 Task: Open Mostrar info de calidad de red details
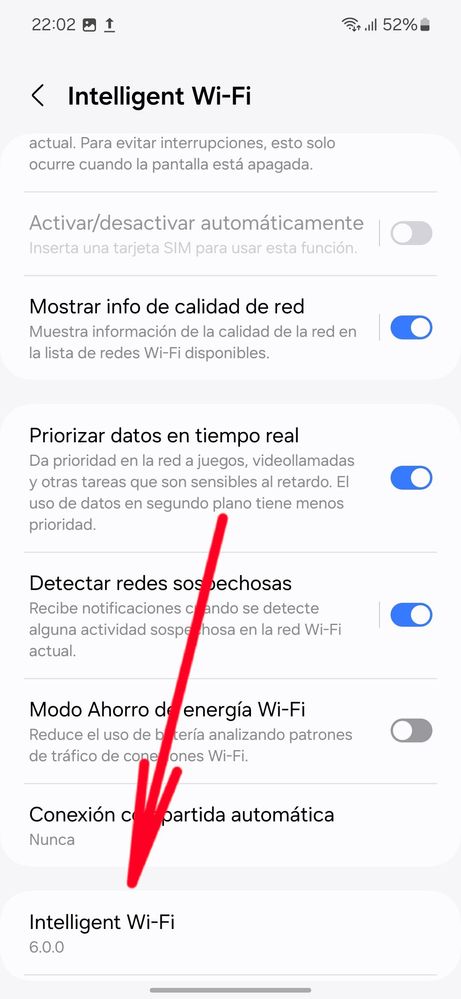pos(191,328)
